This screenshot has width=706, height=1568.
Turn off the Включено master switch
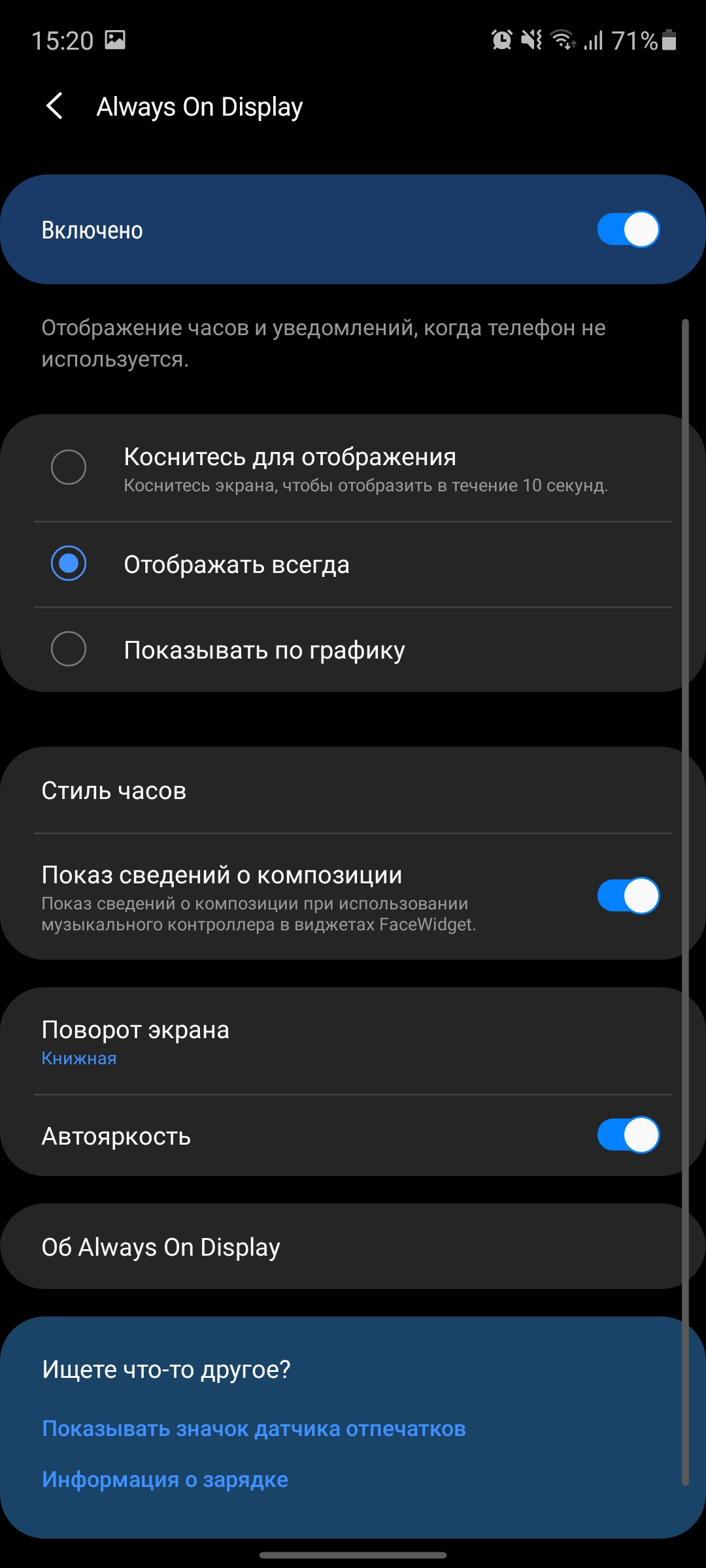(x=628, y=229)
